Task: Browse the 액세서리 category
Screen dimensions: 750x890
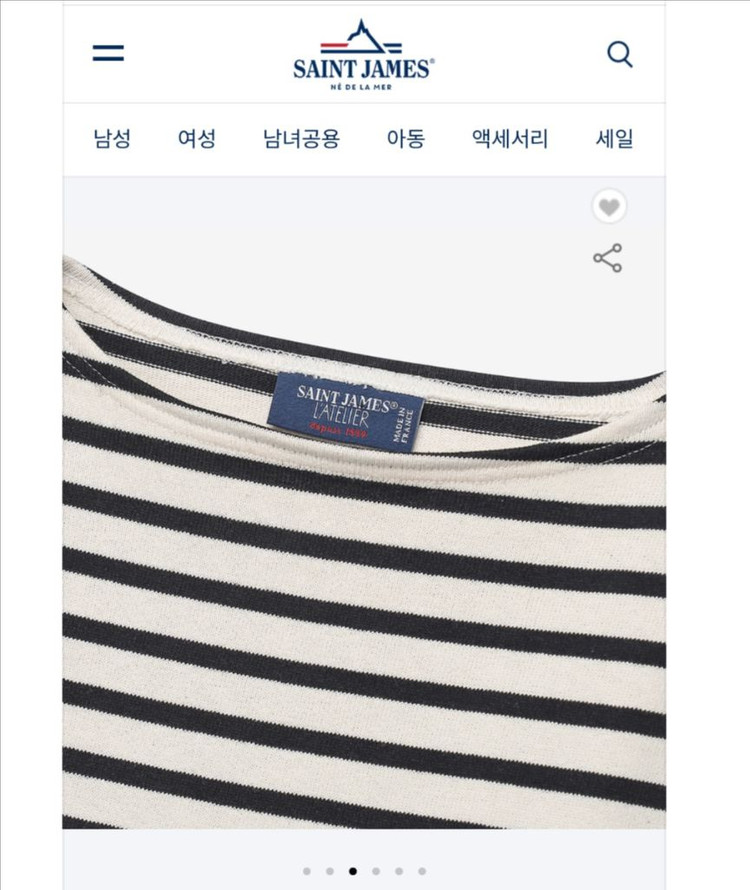Action: point(508,140)
